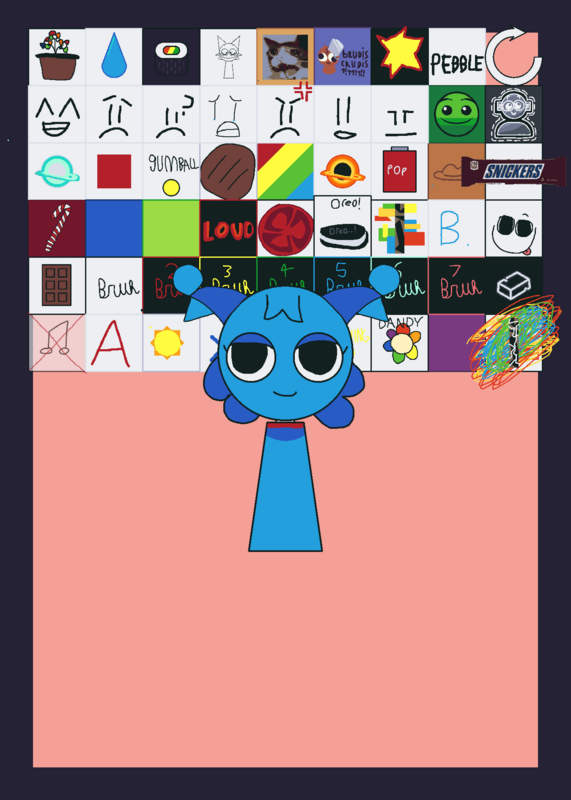Select the rainbow stripes tile
Image resolution: width=571 pixels, height=800 pixels.
(285, 171)
